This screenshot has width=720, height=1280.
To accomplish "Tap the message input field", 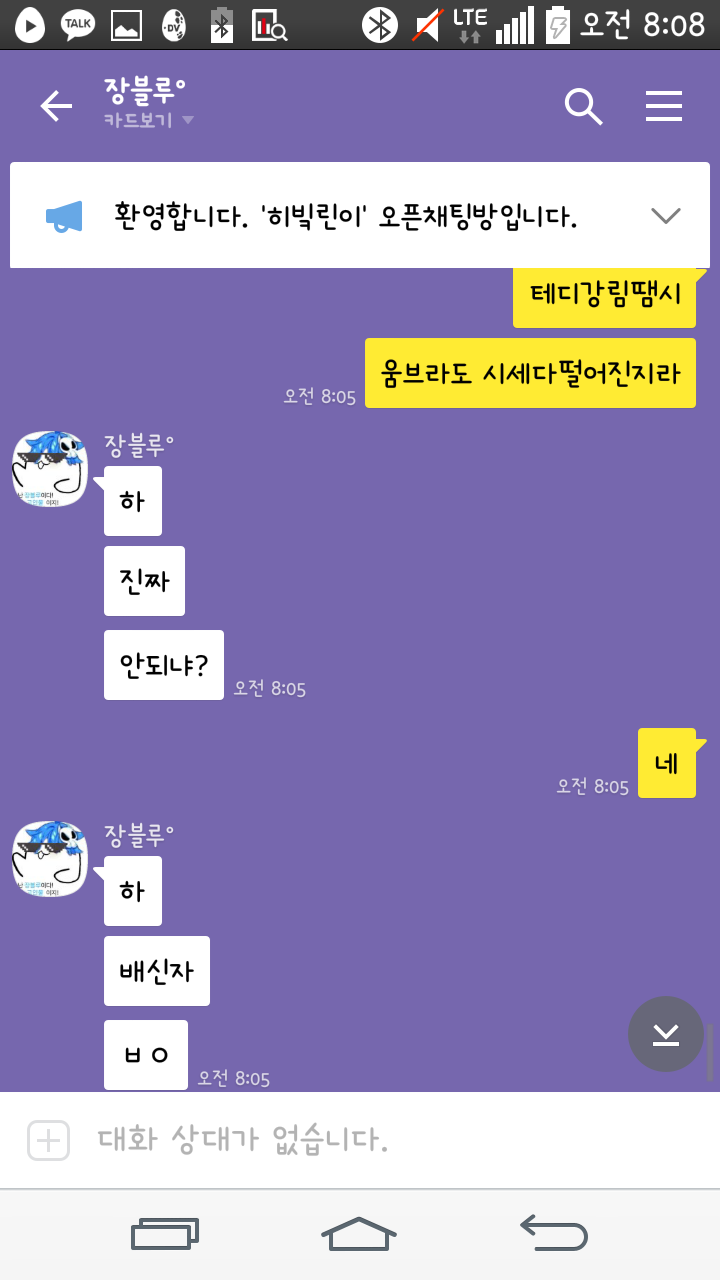I will pyautogui.click(x=400, y=1139).
